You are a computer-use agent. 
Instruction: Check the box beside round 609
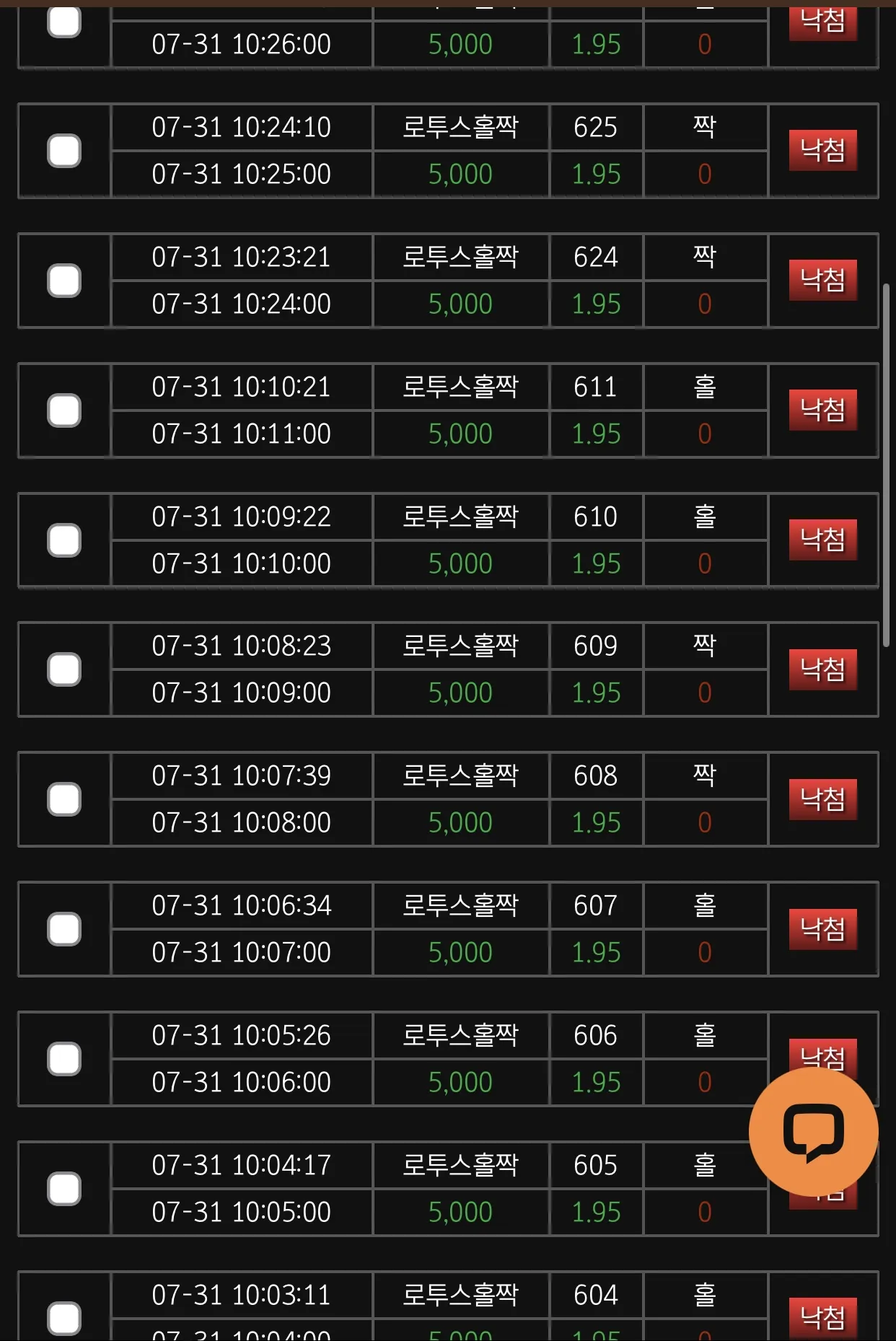pos(64,669)
